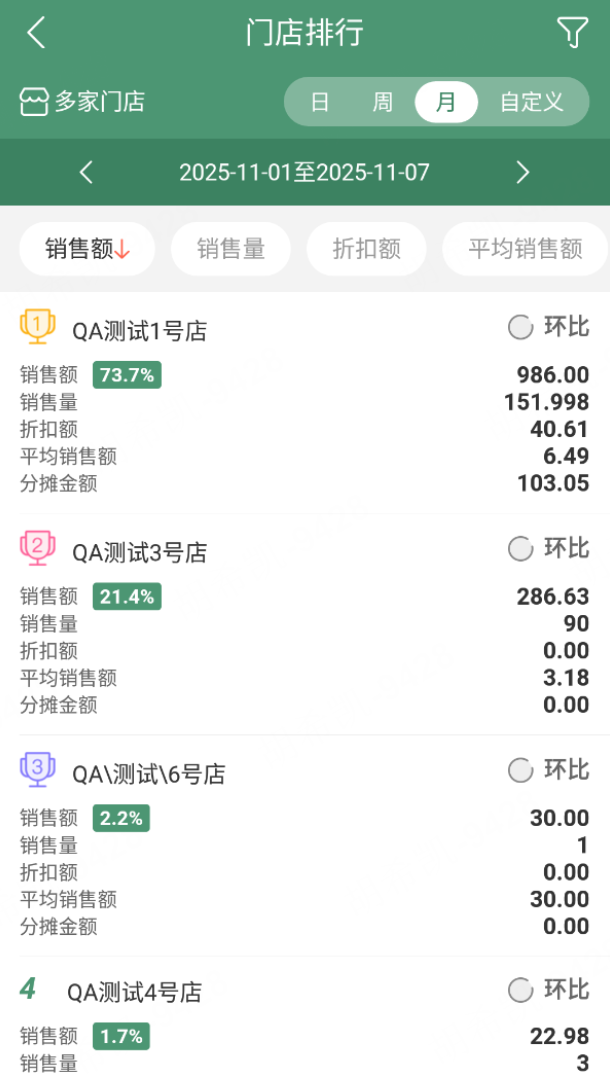Viewport: 610px width, 1074px height.
Task: Choose the 自定义 custom period tab
Action: pos(532,102)
